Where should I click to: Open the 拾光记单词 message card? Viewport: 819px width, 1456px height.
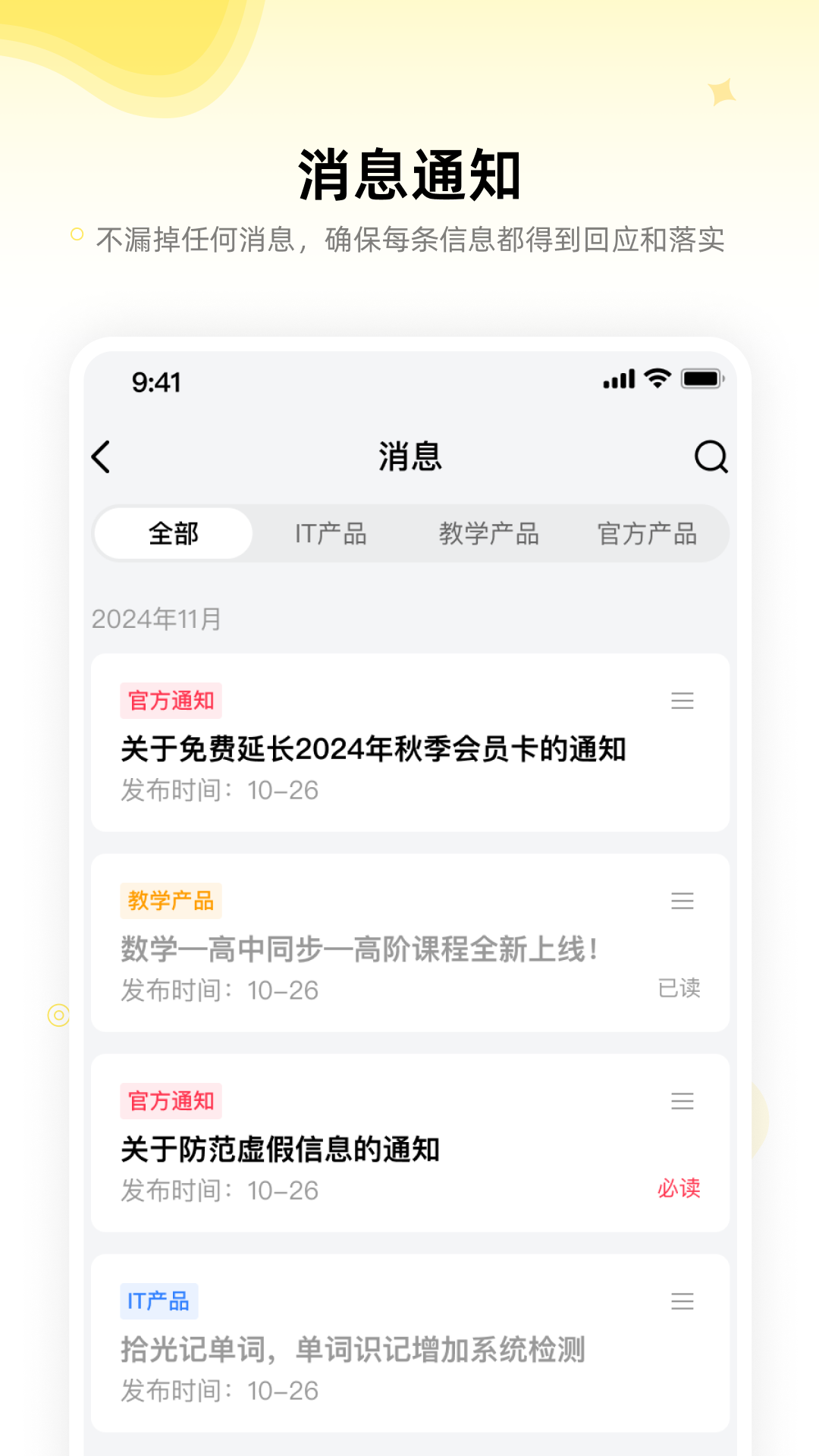353,1350
